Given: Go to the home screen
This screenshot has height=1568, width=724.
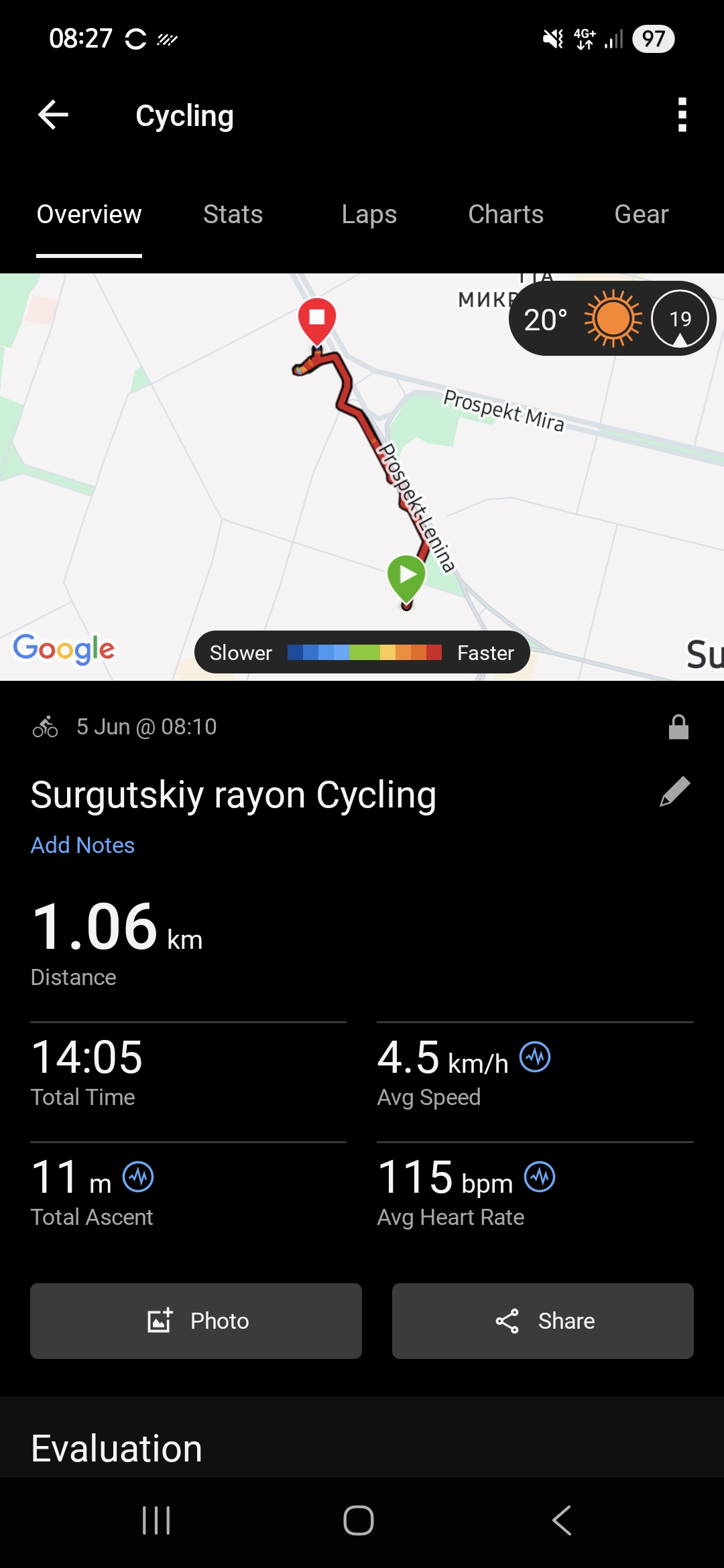Looking at the screenshot, I should (x=359, y=1520).
